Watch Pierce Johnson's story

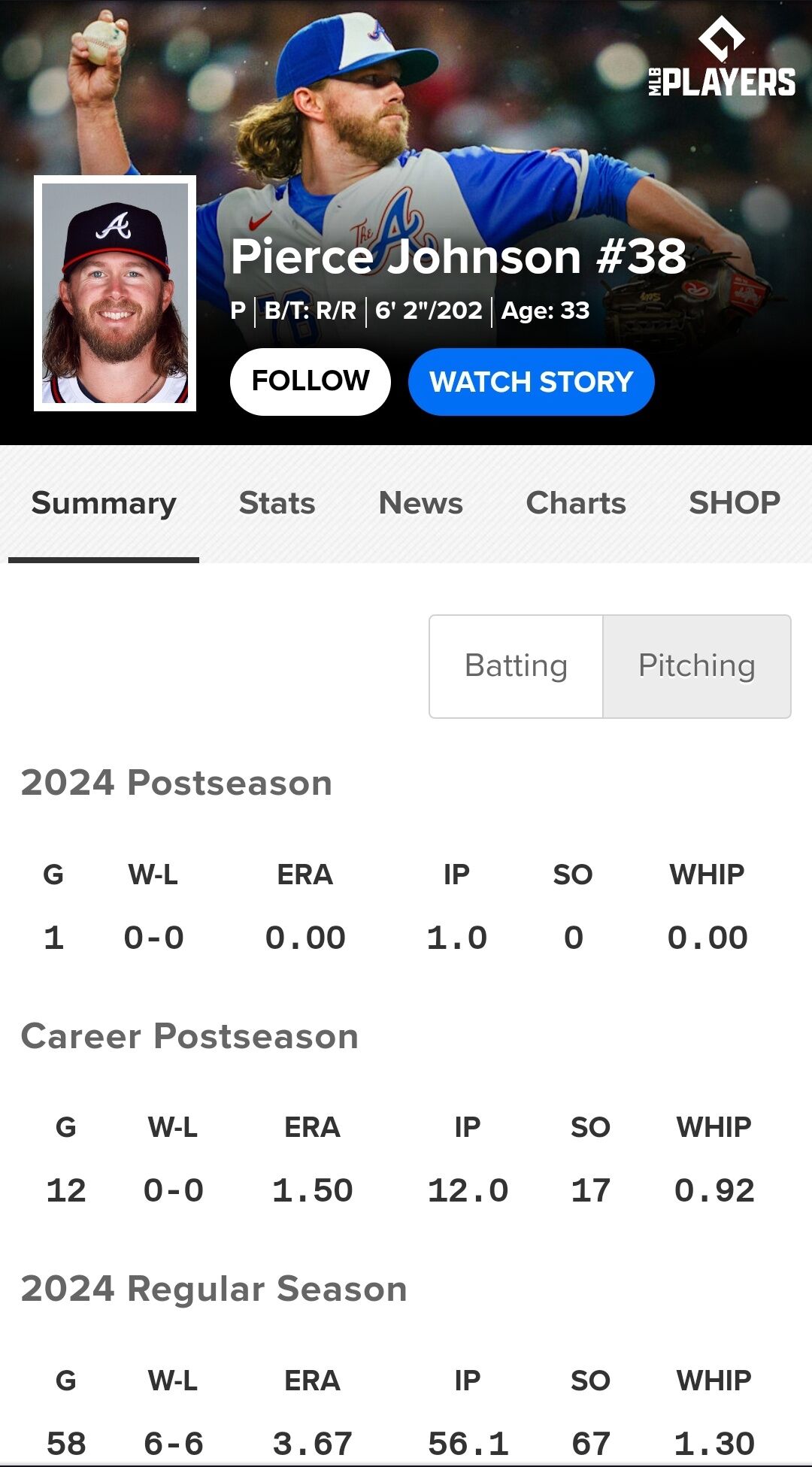coord(531,381)
